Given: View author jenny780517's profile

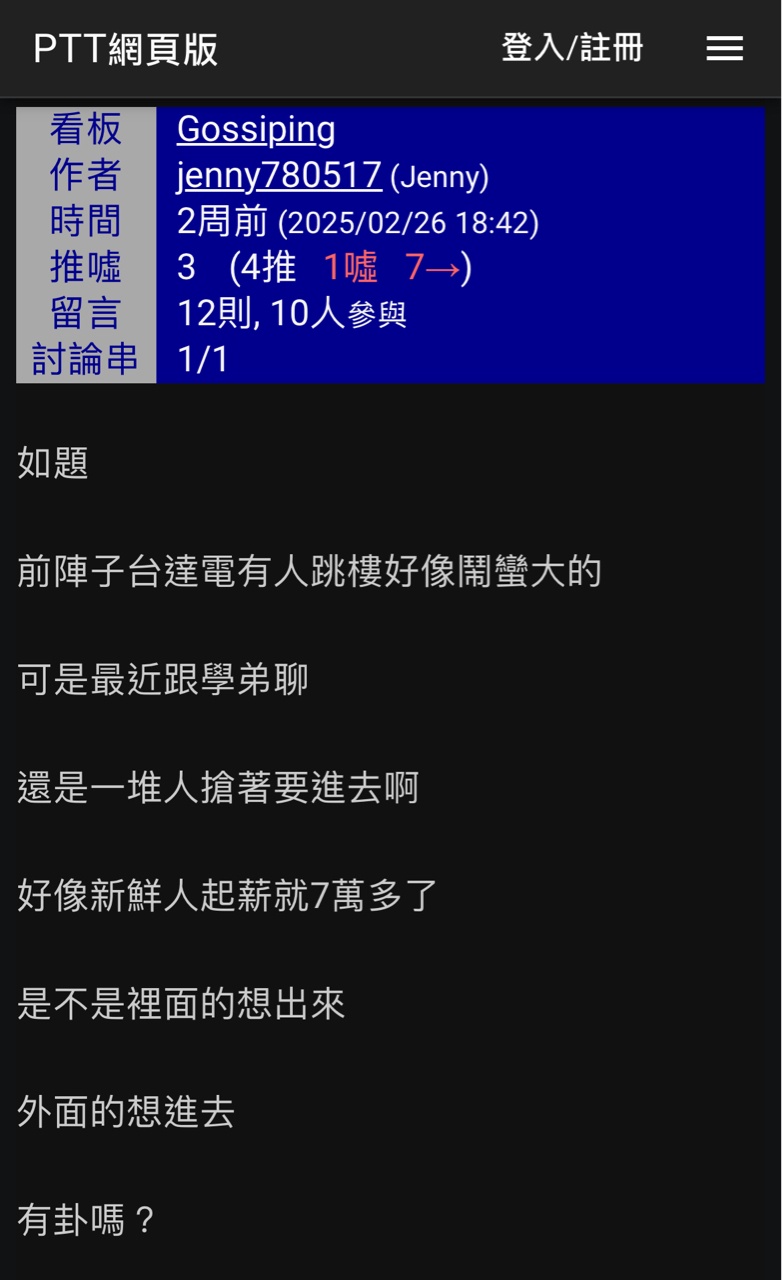Looking at the screenshot, I should tap(279, 175).
